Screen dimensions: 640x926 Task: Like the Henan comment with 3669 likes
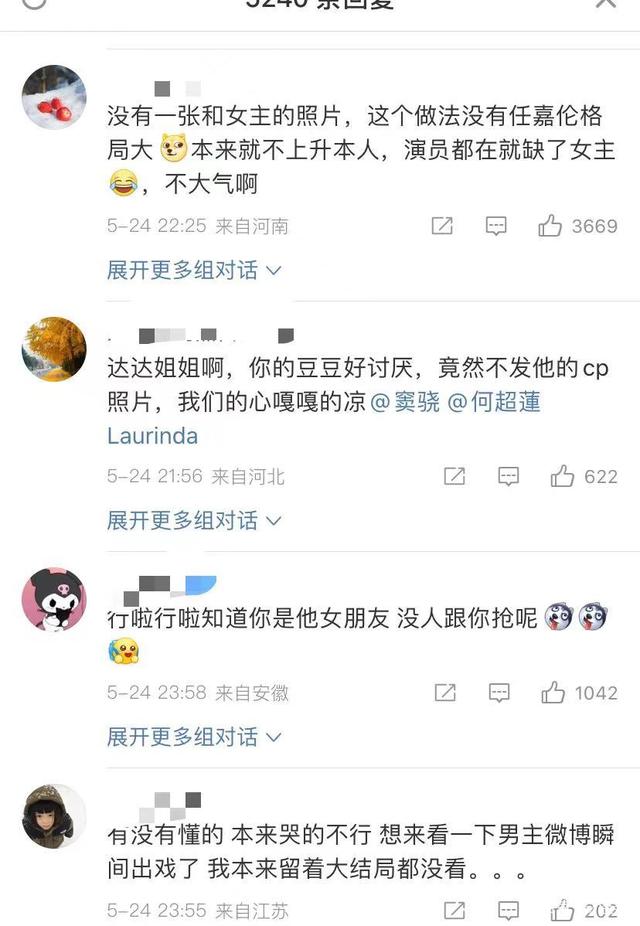click(550, 226)
